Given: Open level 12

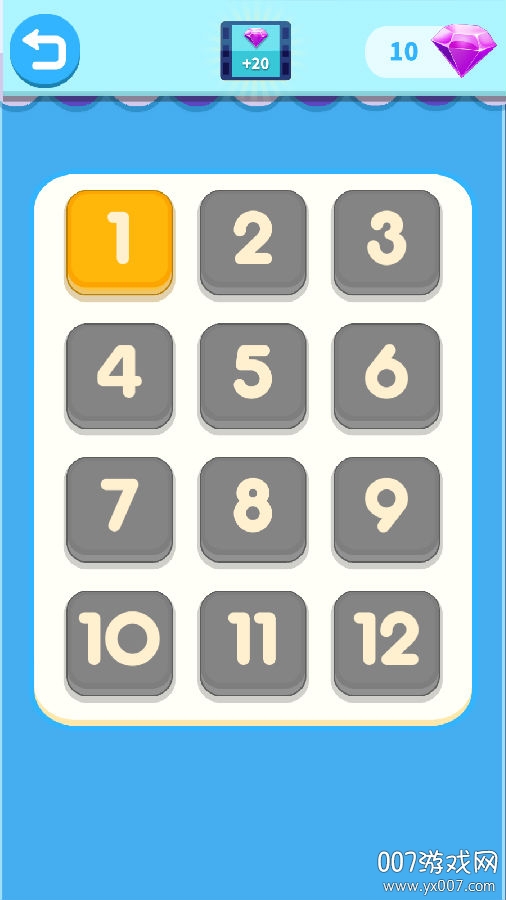Looking at the screenshot, I should tap(387, 643).
